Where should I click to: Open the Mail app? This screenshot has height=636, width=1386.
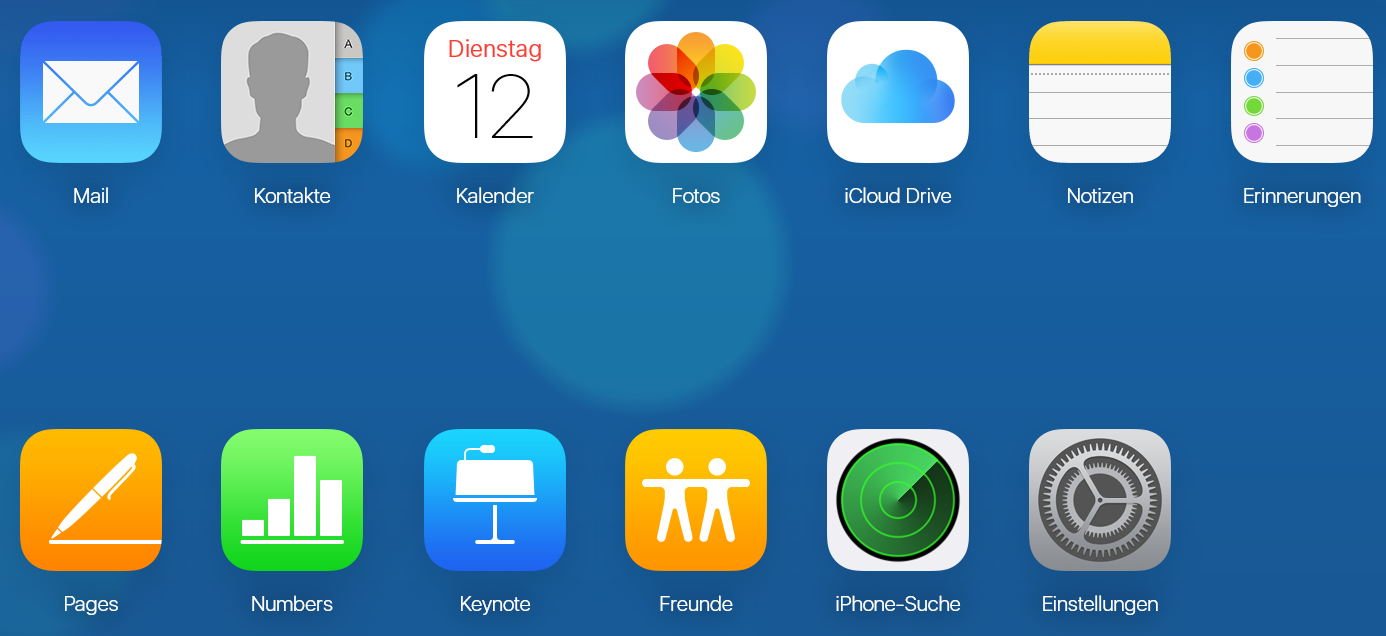(x=91, y=92)
